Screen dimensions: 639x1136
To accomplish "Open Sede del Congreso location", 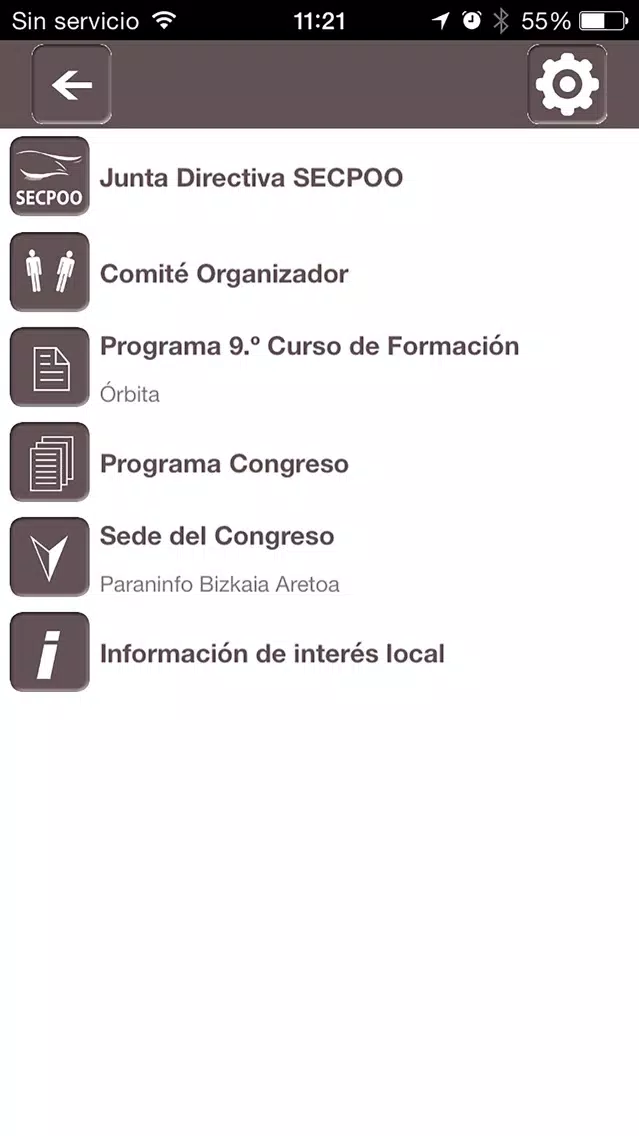I will pyautogui.click(x=320, y=557).
